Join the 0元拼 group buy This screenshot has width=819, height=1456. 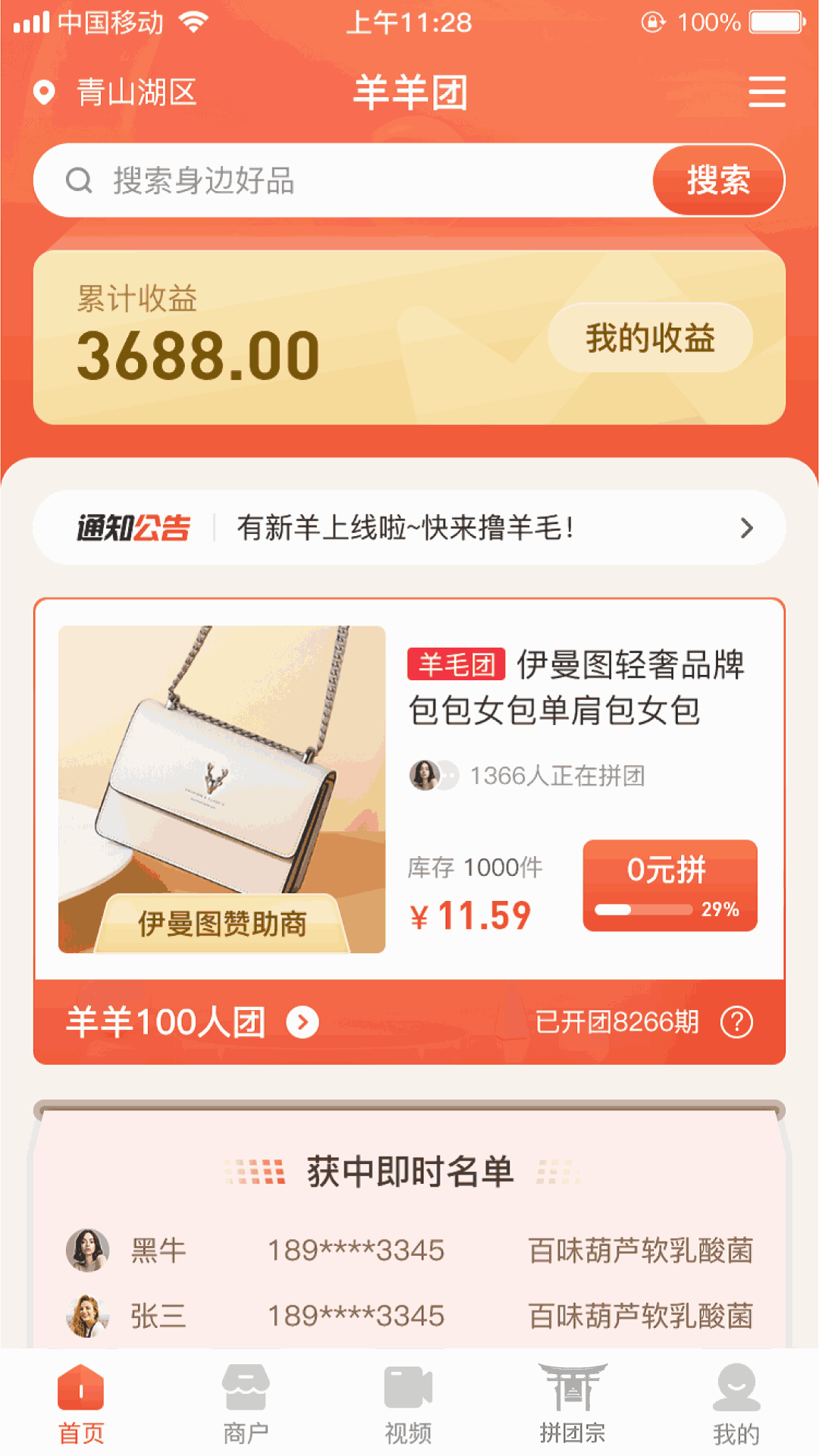click(670, 885)
